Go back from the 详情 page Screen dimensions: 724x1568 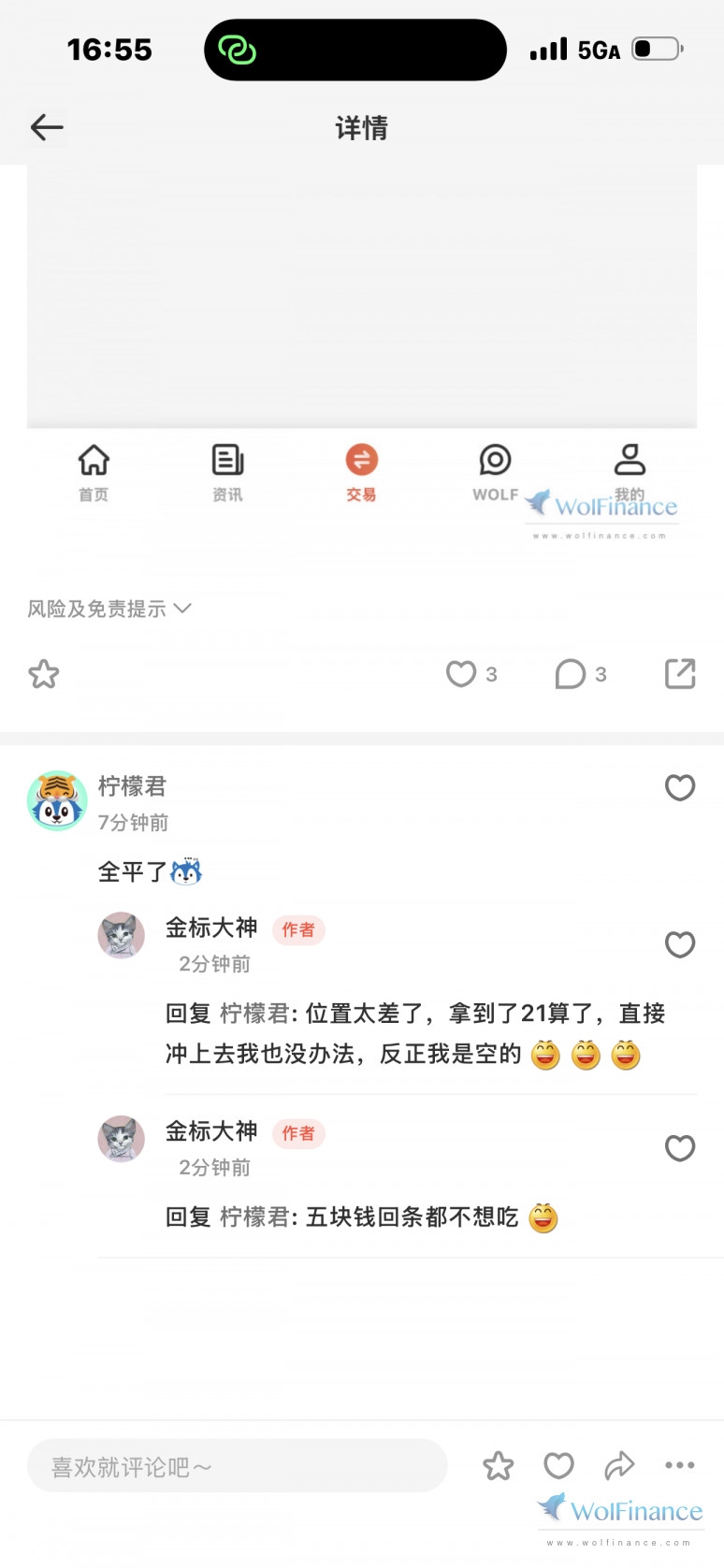coord(47,127)
